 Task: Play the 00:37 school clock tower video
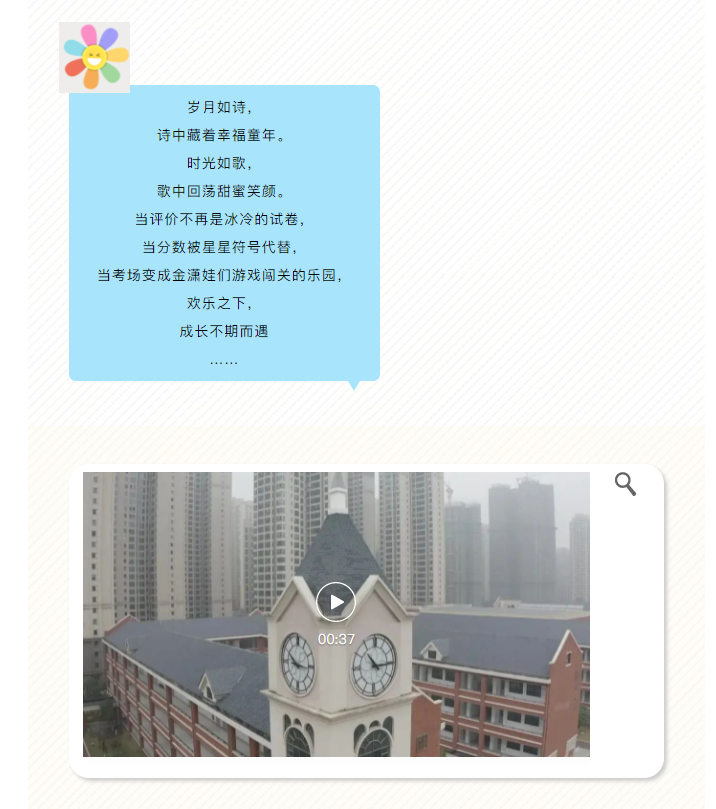(336, 602)
